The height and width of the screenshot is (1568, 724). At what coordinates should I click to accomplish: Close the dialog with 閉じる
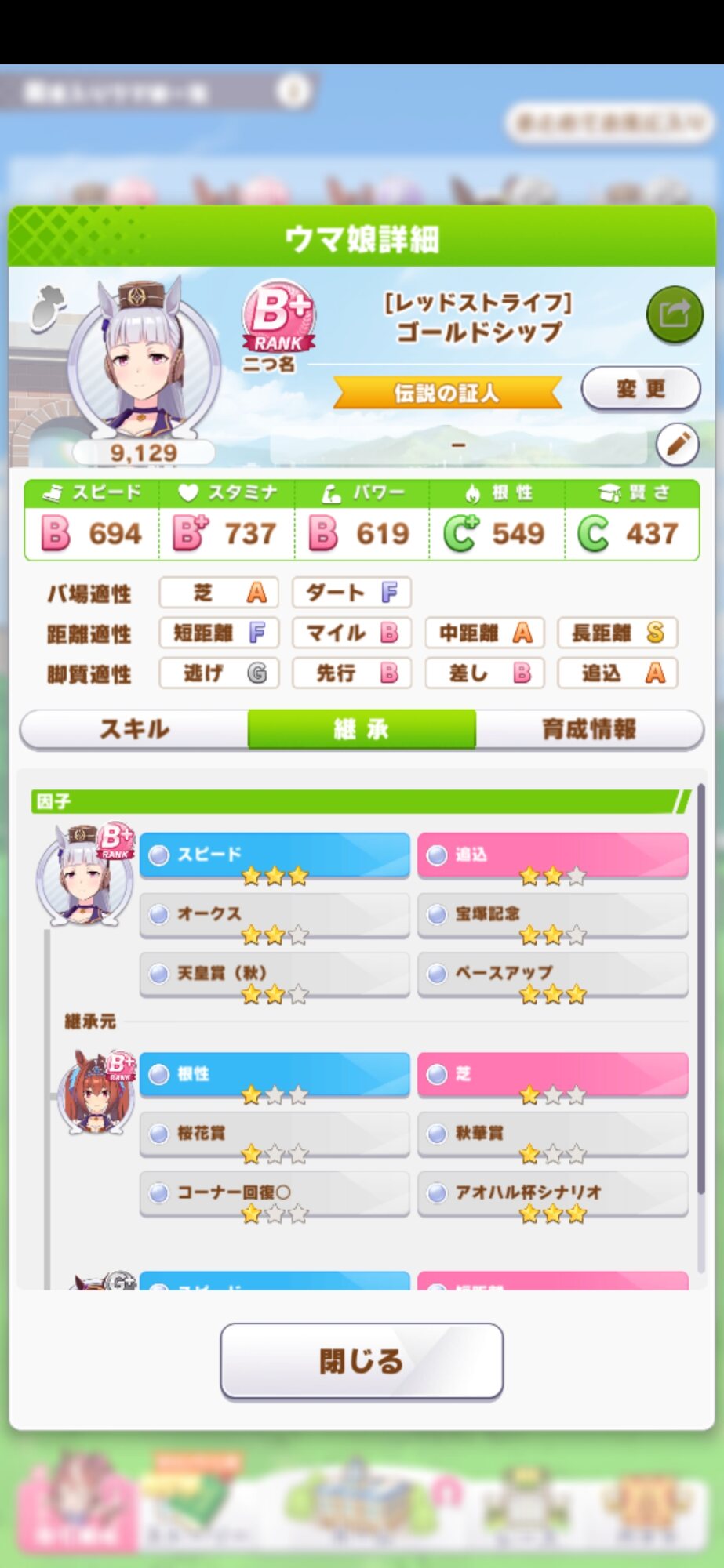[x=362, y=1361]
